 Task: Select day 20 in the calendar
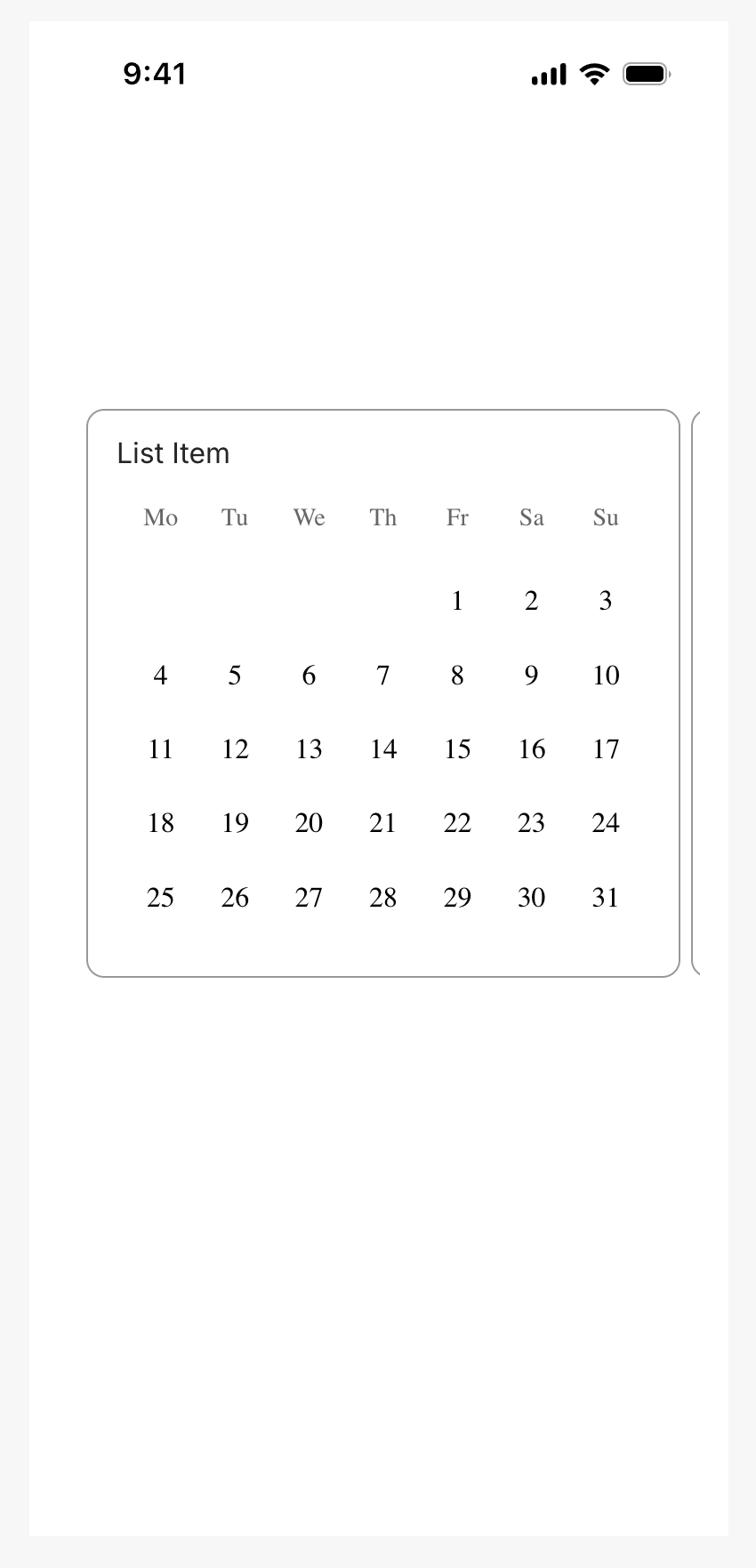309,823
